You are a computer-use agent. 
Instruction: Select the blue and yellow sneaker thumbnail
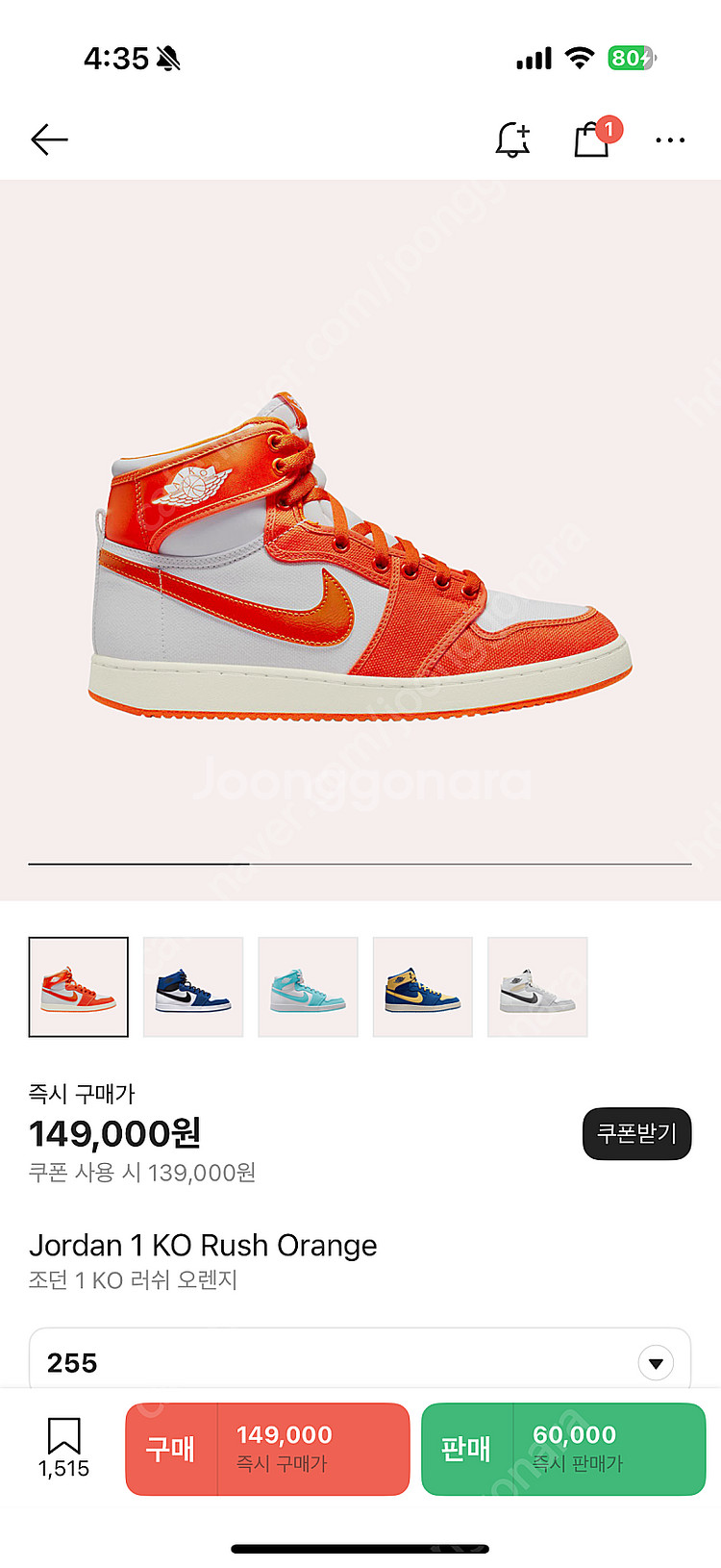(x=422, y=987)
